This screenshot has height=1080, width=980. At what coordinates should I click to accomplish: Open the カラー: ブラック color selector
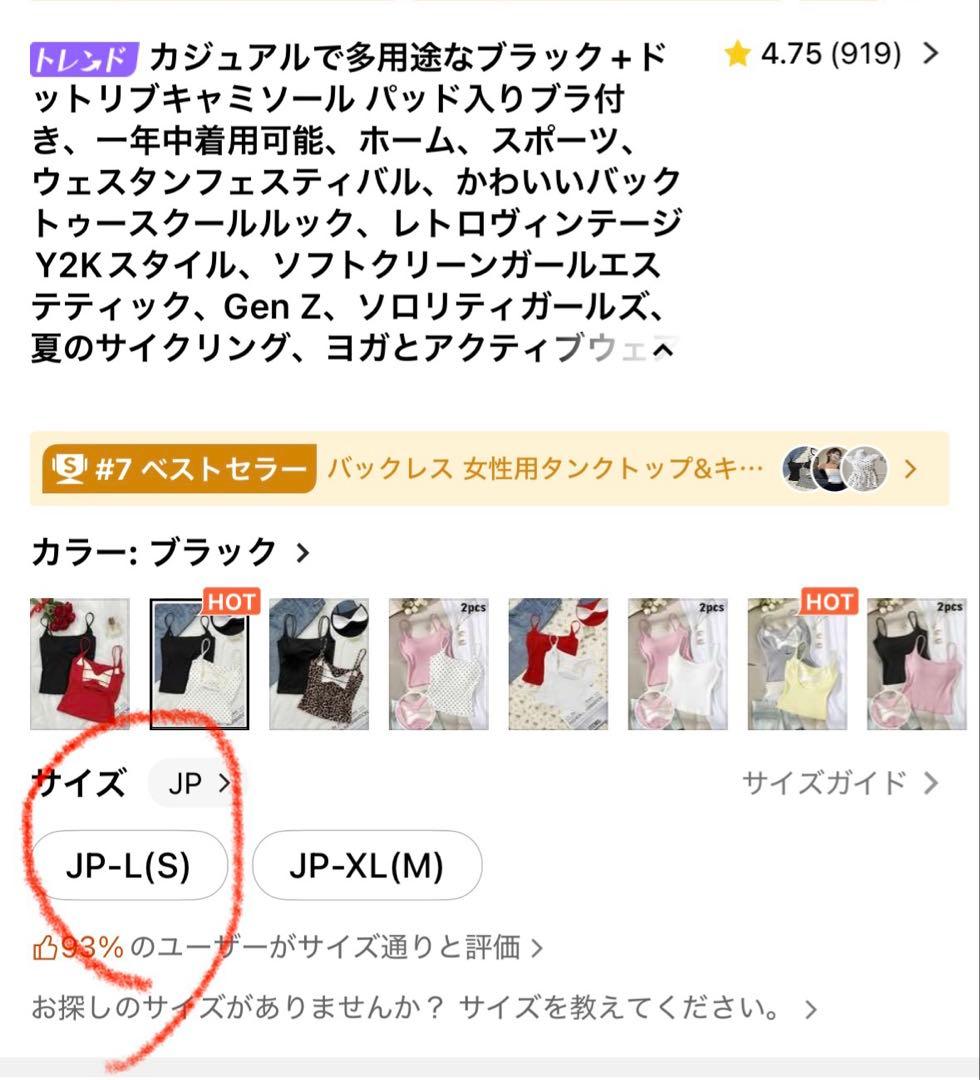coord(171,552)
